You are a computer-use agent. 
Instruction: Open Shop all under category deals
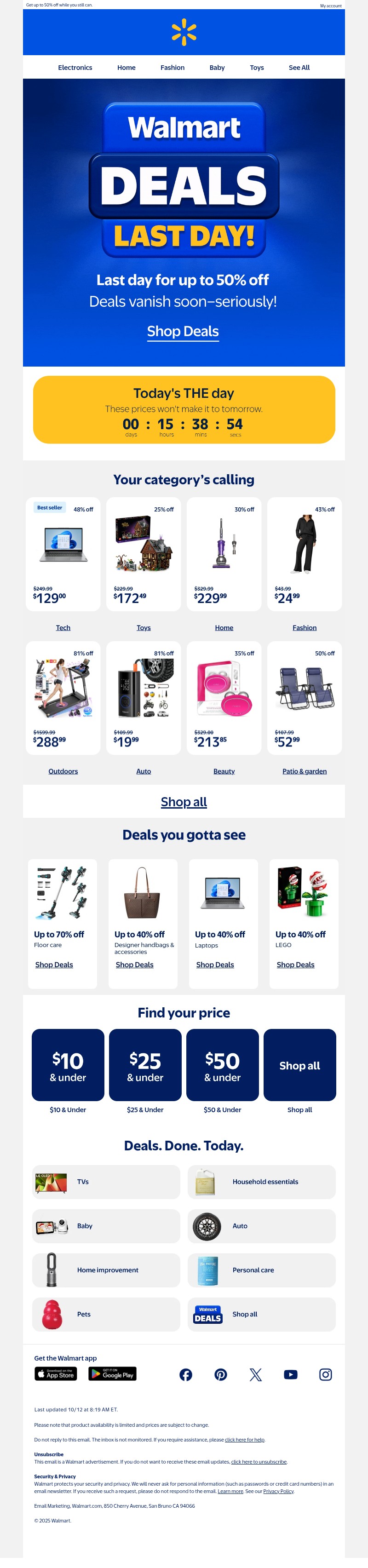coord(184,802)
